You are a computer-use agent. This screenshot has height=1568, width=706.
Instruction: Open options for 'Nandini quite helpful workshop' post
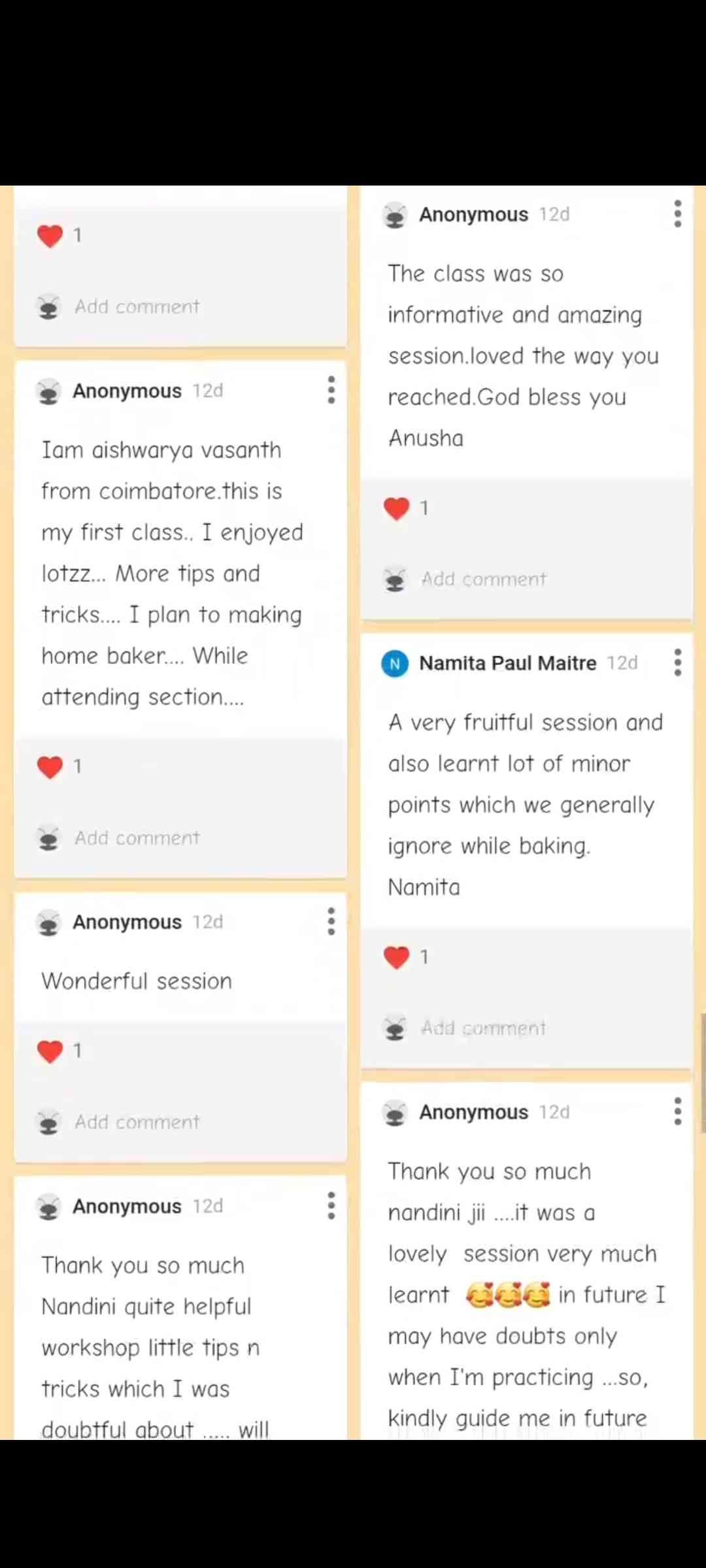tap(331, 1205)
